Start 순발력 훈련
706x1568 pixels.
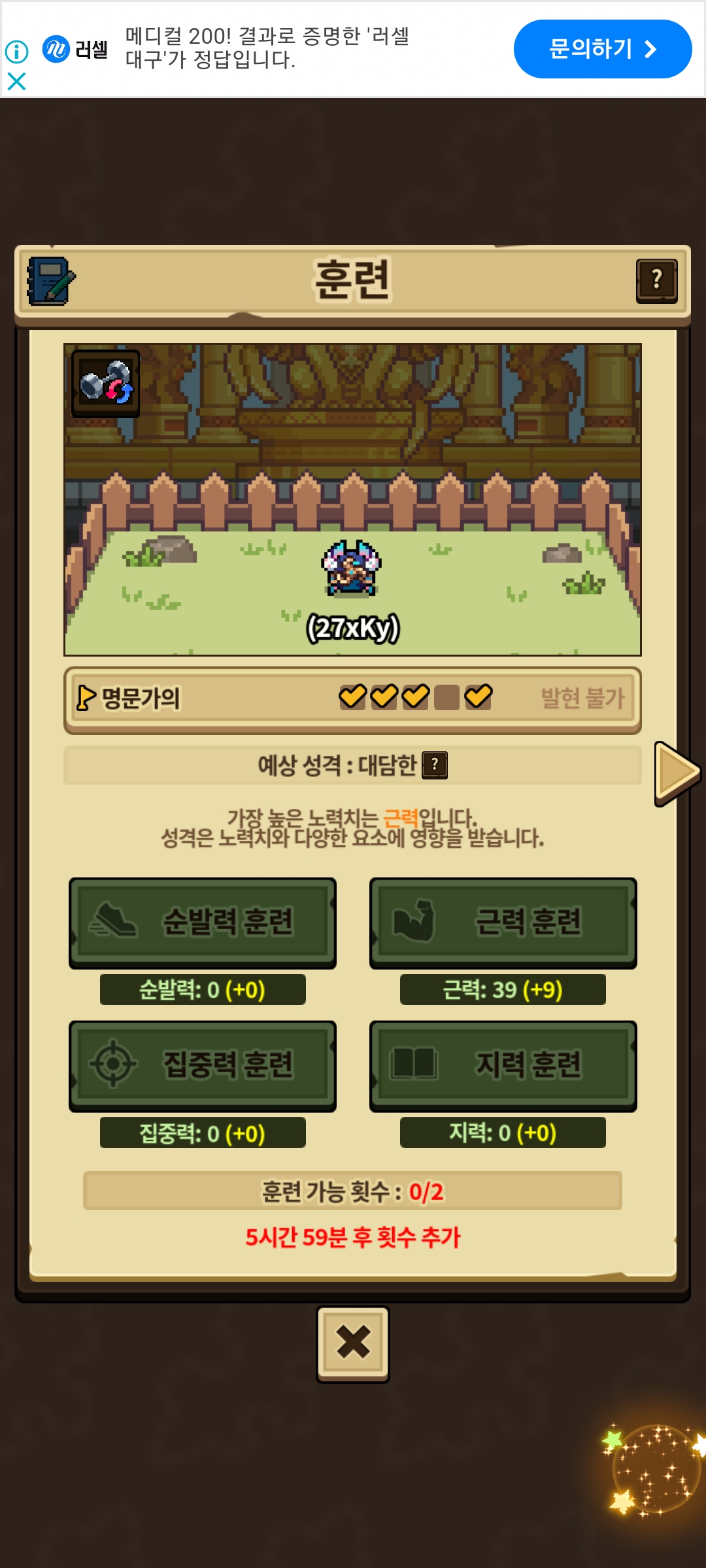(x=203, y=923)
